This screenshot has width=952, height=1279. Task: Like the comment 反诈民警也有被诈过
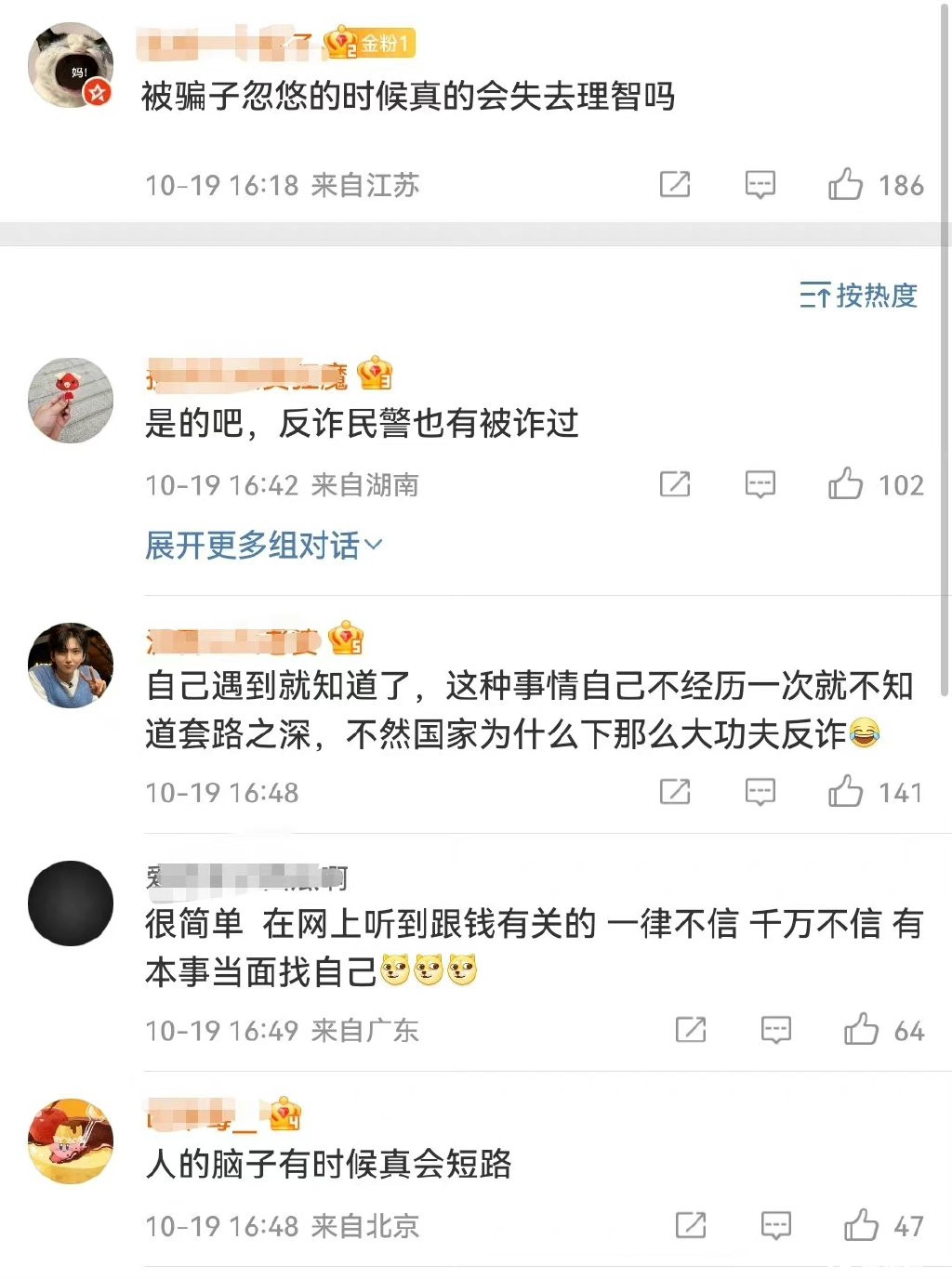pos(846,484)
